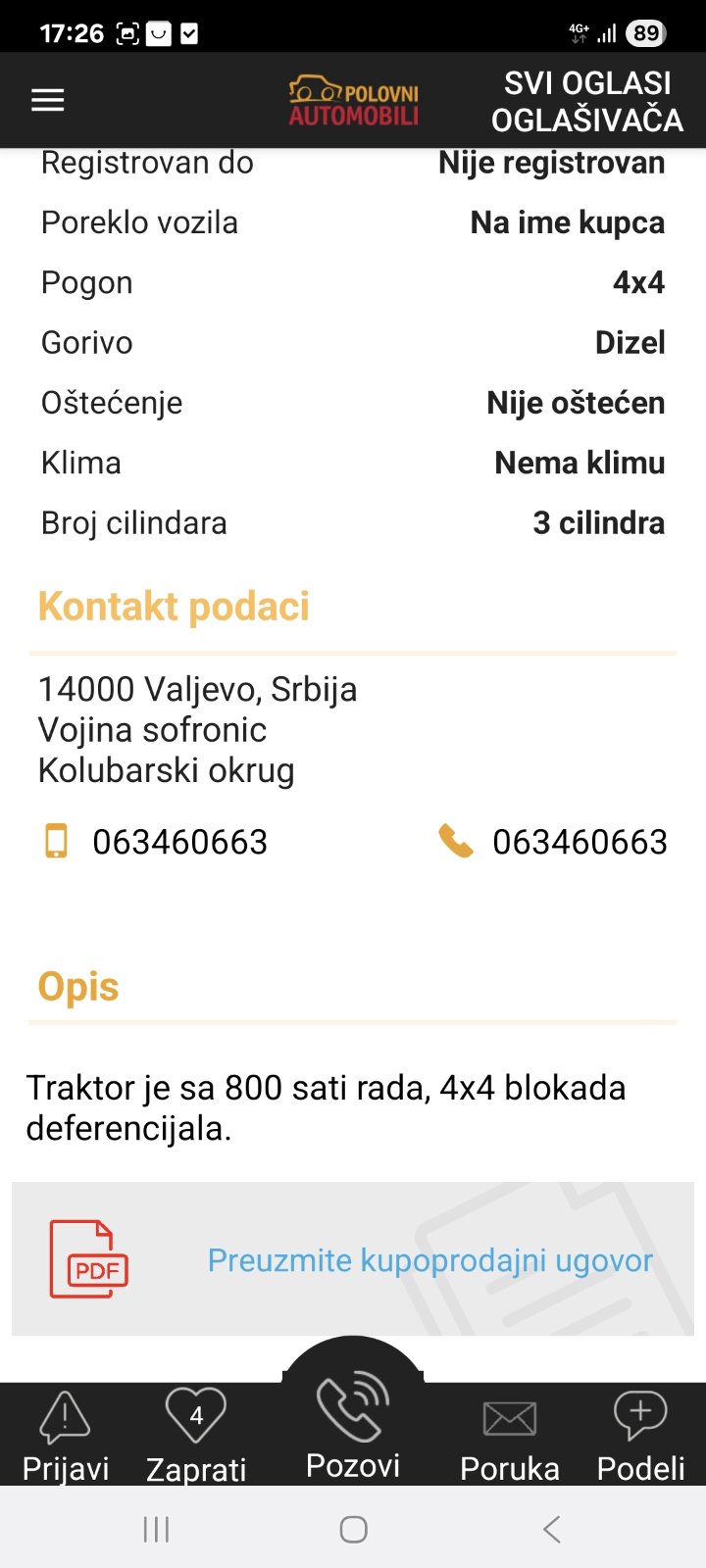Download the kupoprodajni ugovor PDF
Screen dimensions: 706x1568
coord(429,1260)
